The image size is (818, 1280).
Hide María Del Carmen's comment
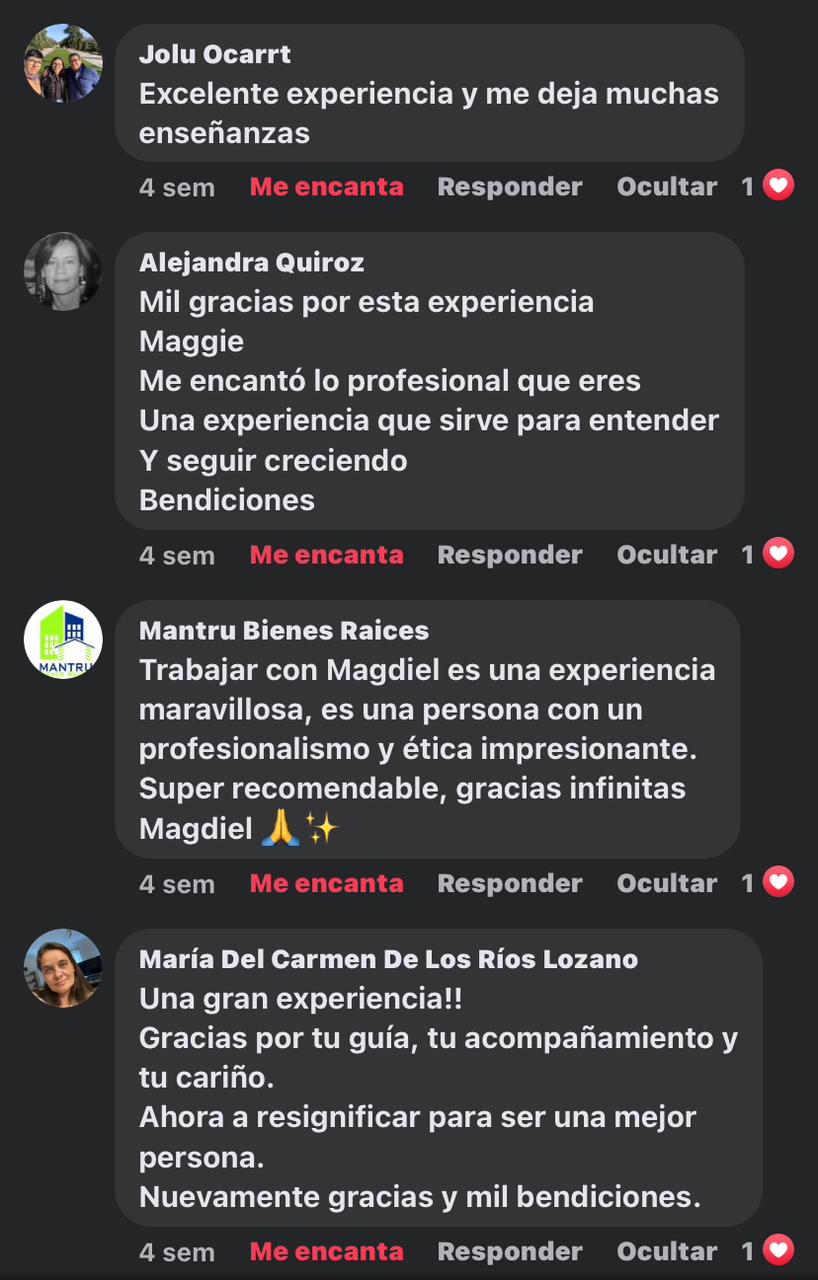pos(666,1252)
